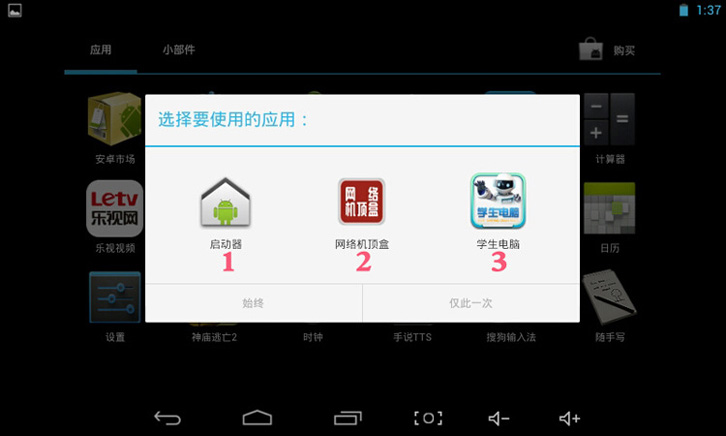
Task: Switch to the 小部件 tab
Action: (181, 50)
